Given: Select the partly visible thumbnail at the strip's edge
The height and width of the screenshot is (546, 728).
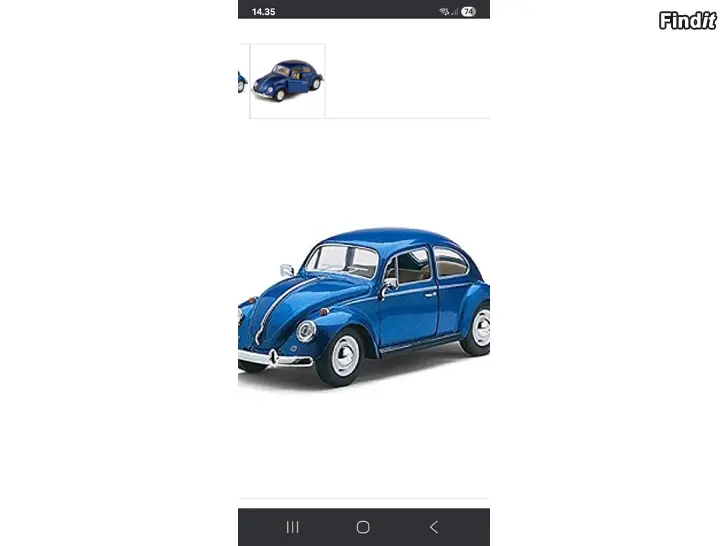Looking at the screenshot, I should point(242,81).
